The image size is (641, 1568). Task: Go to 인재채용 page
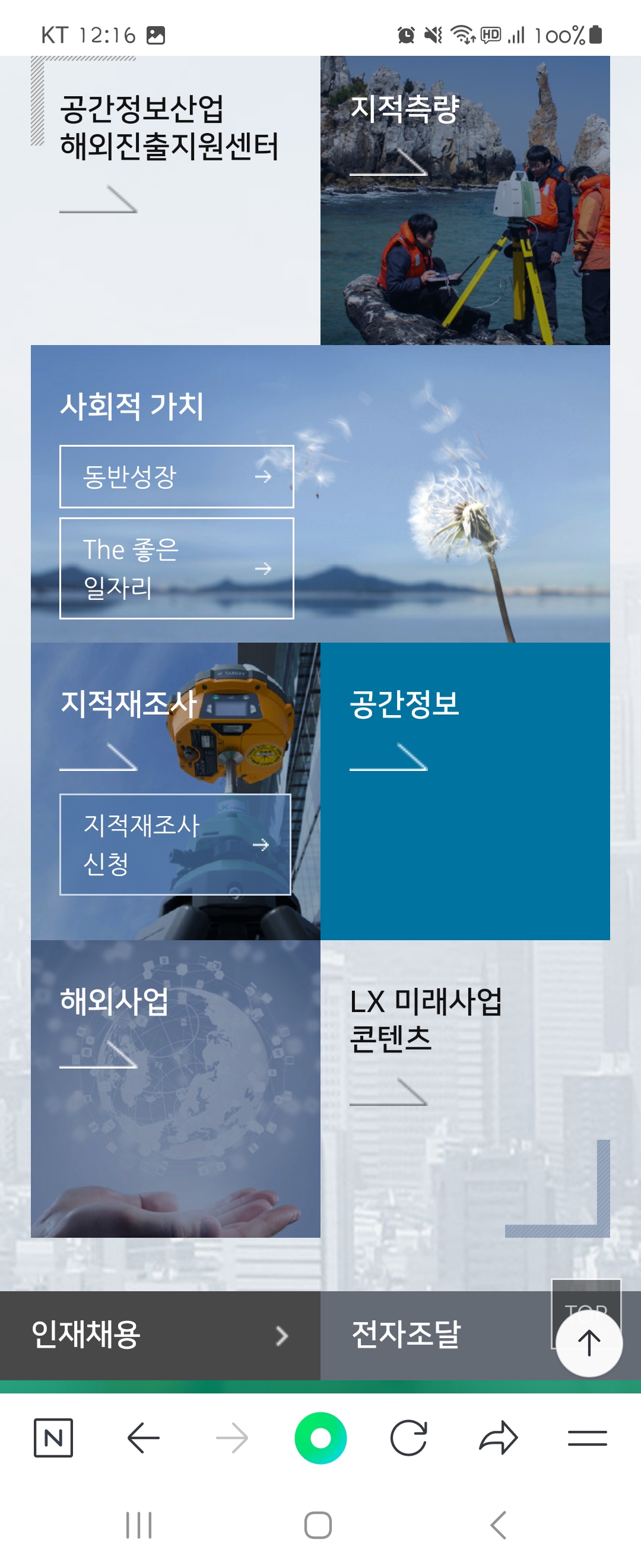(159, 1335)
